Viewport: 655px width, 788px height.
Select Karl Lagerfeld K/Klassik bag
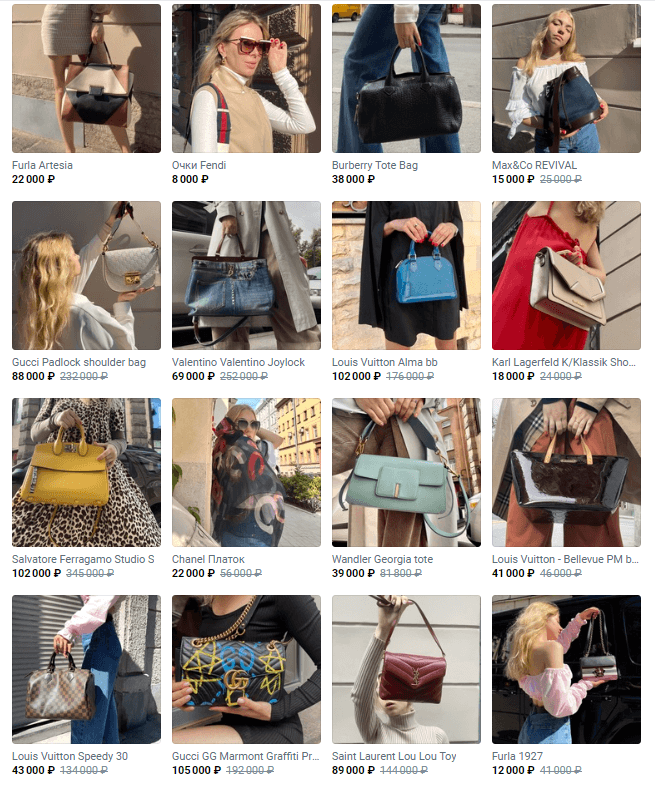point(566,275)
